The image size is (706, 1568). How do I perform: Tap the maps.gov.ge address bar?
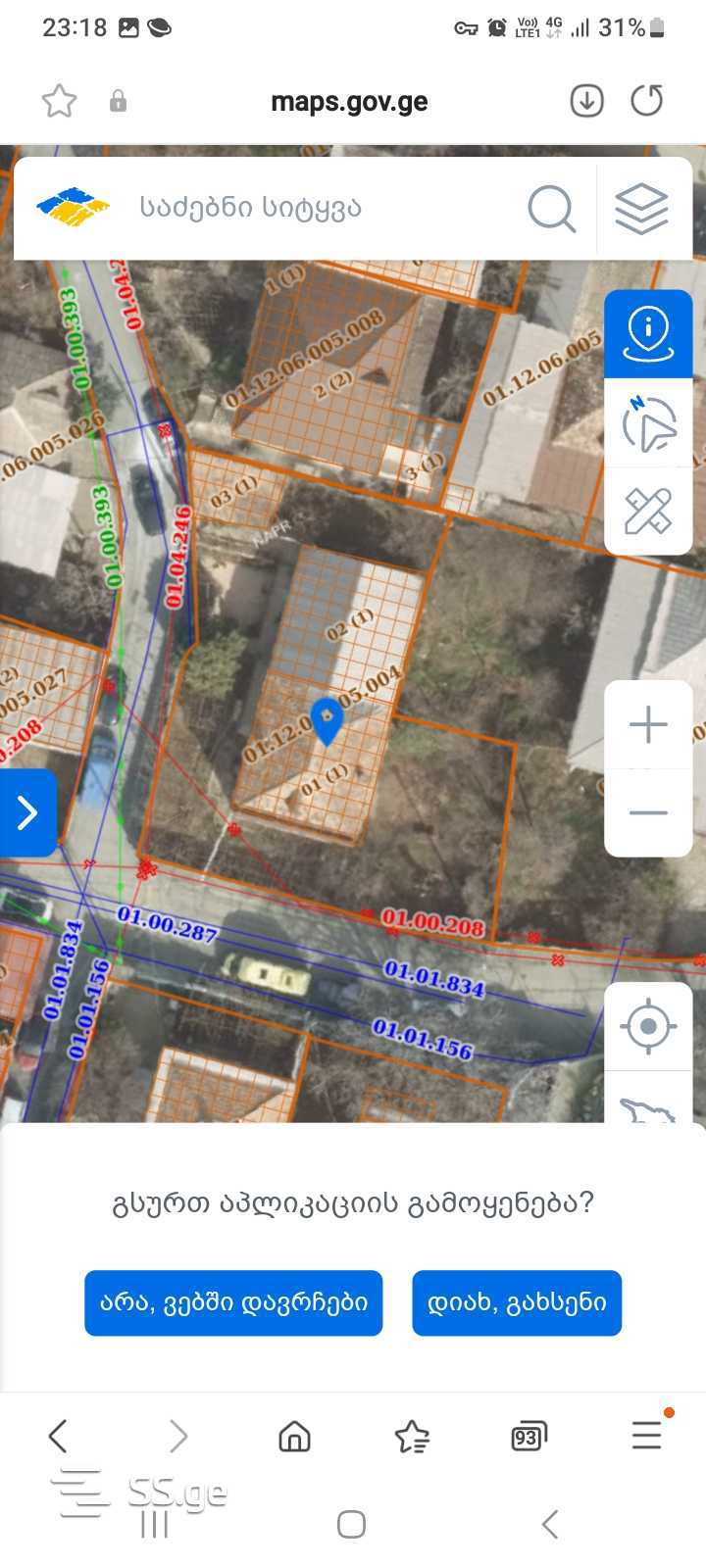point(349,102)
